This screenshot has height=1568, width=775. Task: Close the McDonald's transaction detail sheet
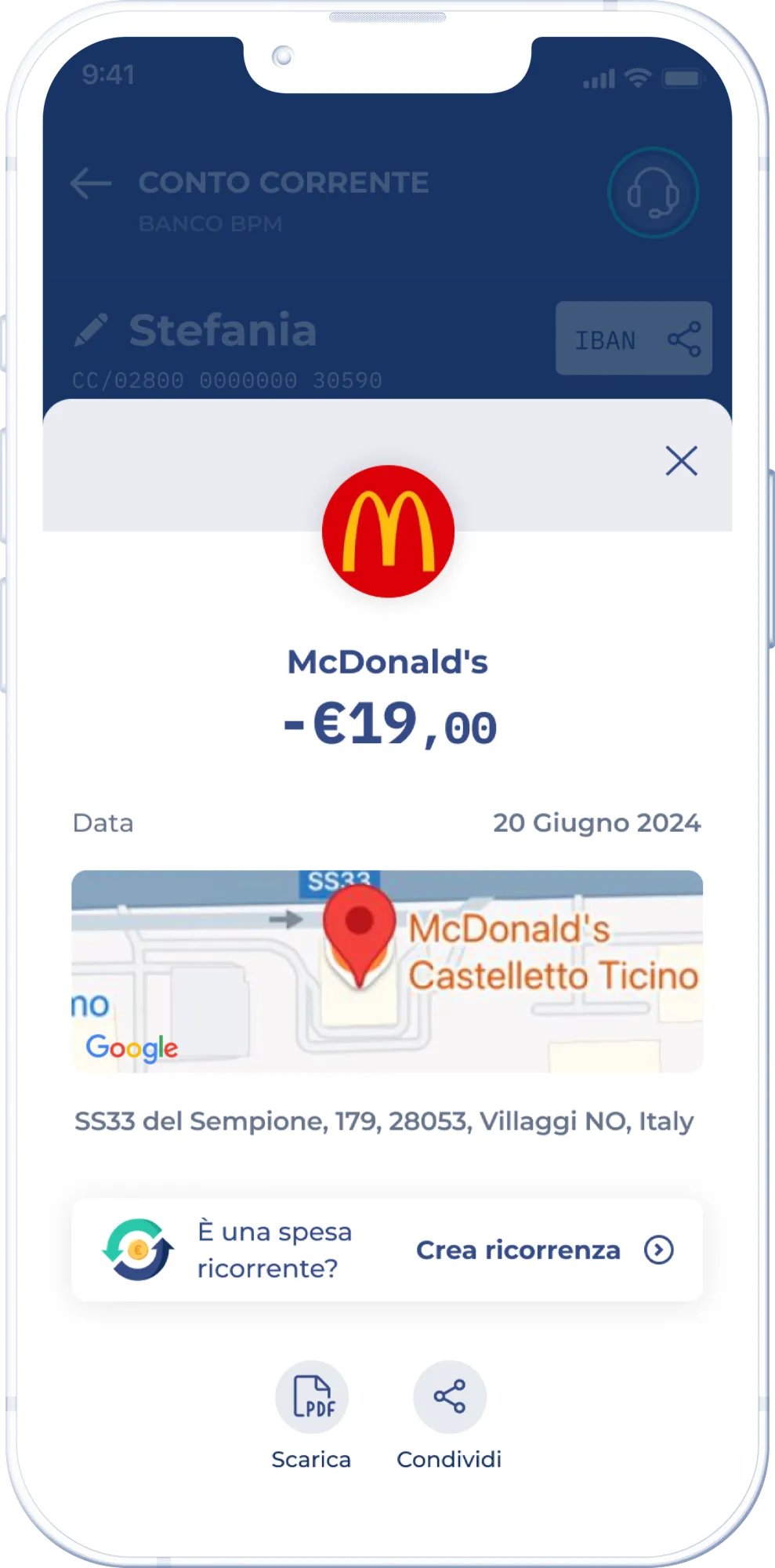click(x=681, y=461)
